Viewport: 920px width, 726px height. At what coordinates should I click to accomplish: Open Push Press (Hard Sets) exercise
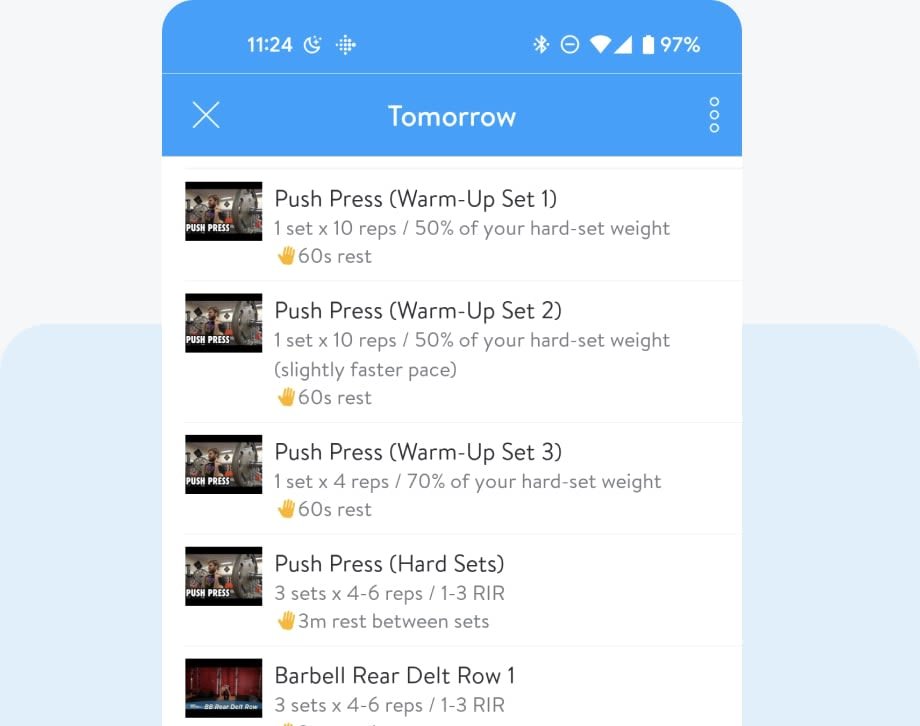389,564
